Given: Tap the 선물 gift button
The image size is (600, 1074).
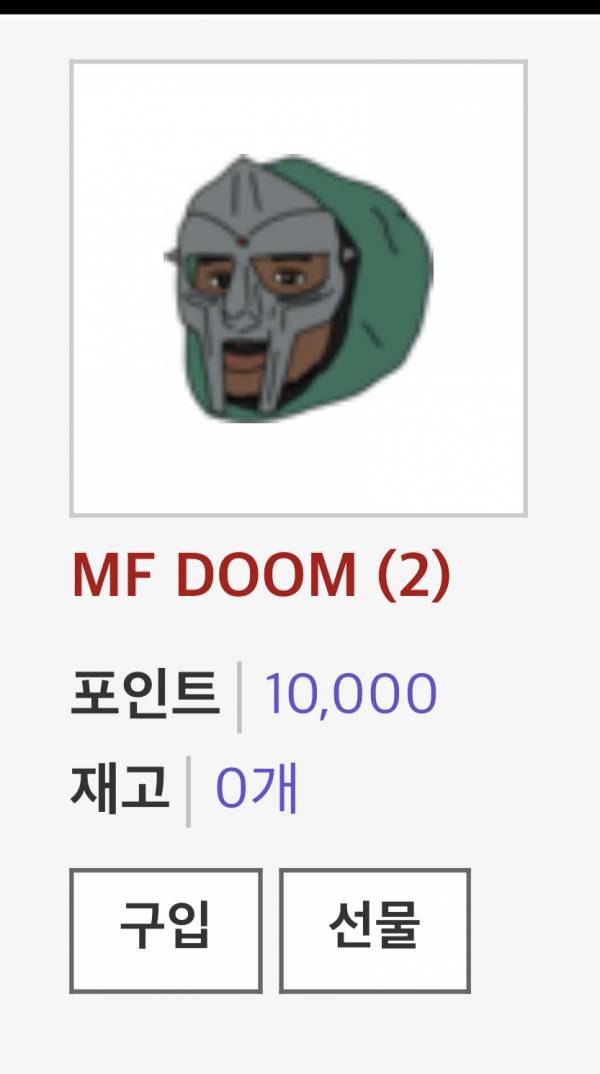Looking at the screenshot, I should coord(374,930).
